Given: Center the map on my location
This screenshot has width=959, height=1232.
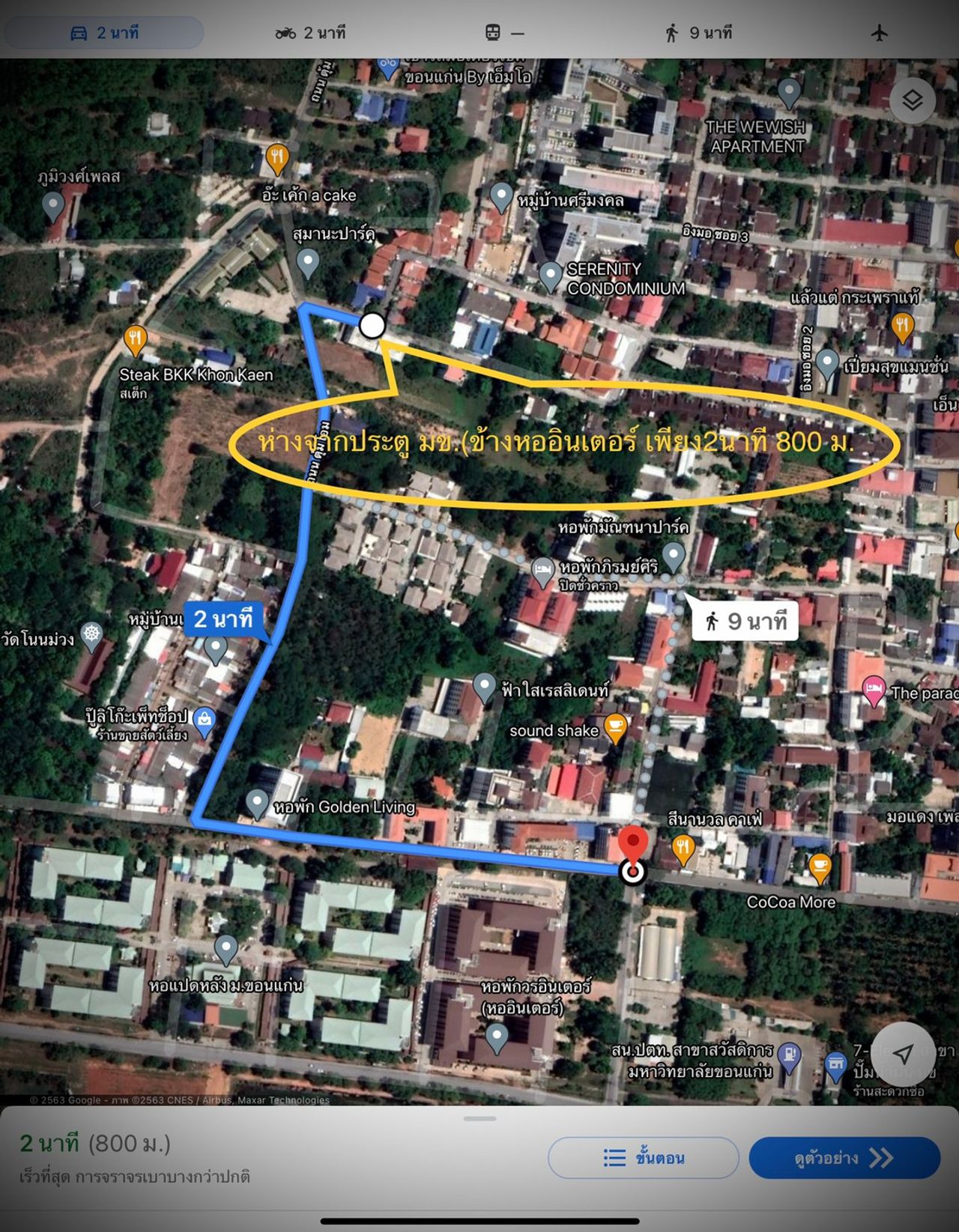Looking at the screenshot, I should point(903,1055).
